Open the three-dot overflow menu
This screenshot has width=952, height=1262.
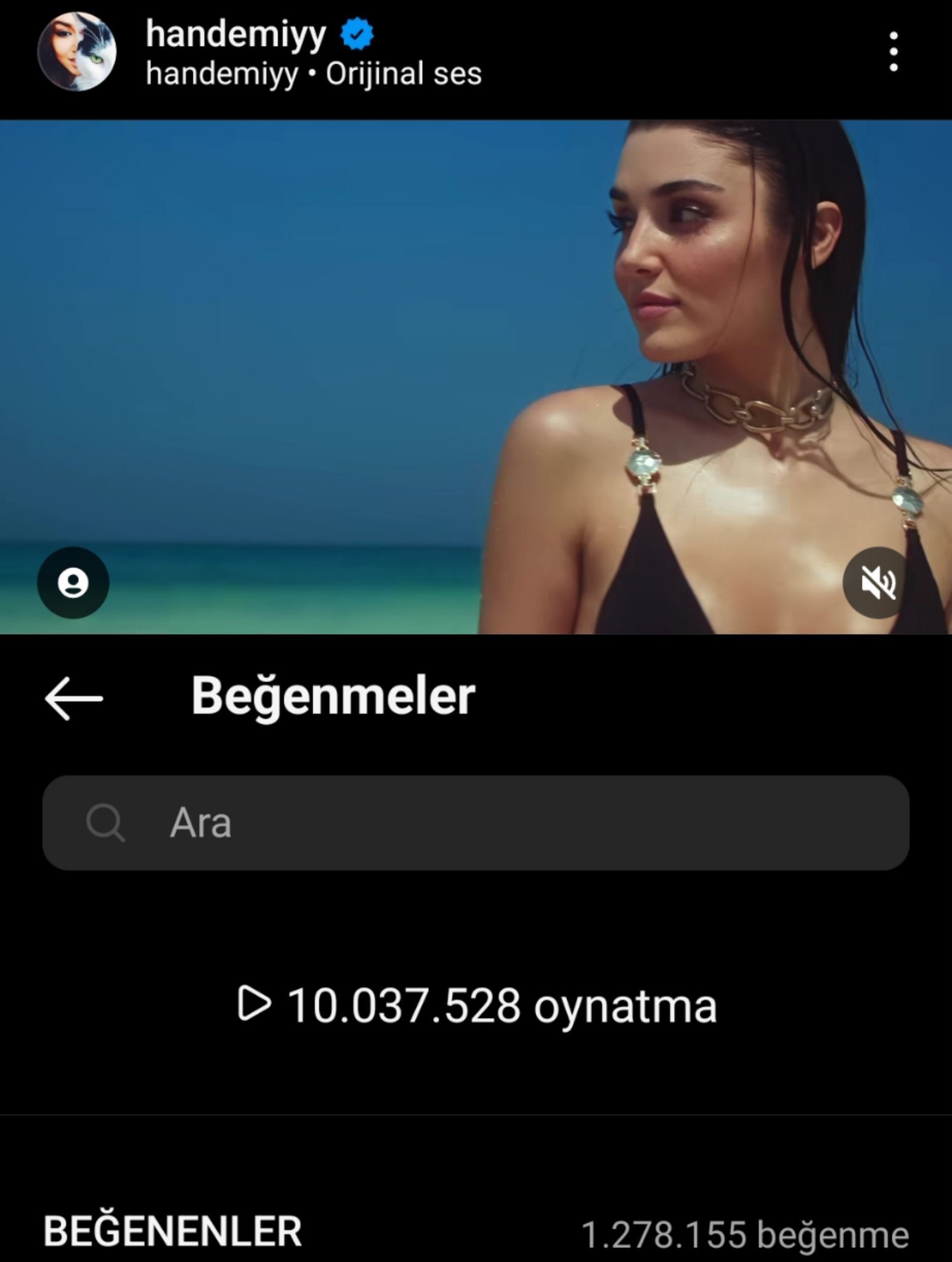893,52
